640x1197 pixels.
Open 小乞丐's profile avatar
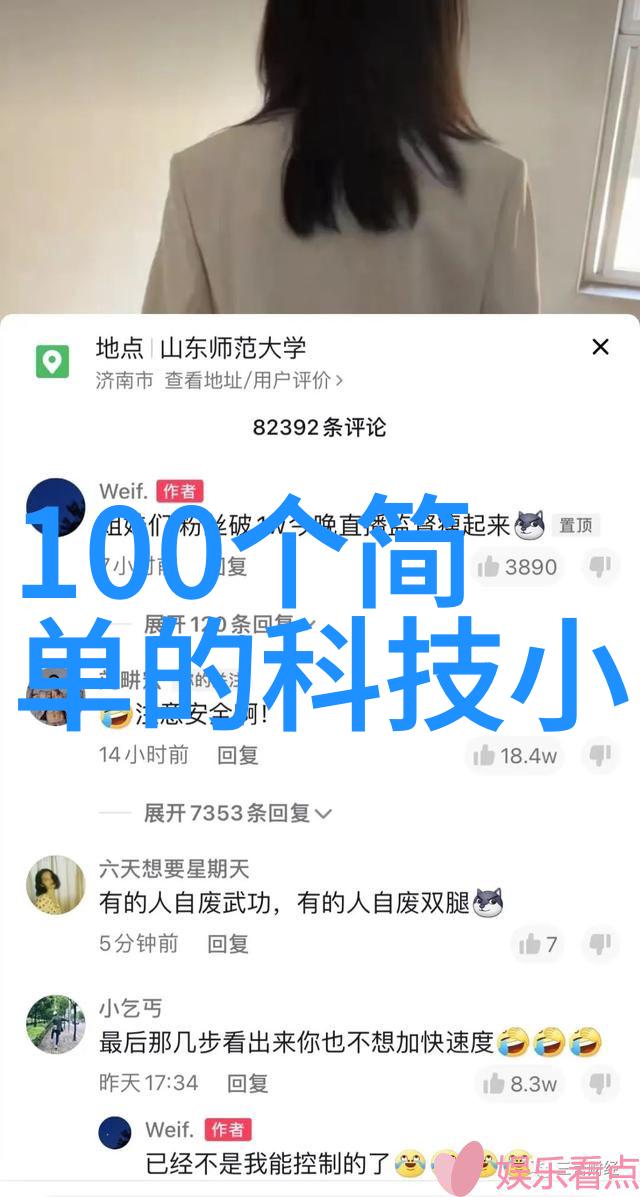55,1025
